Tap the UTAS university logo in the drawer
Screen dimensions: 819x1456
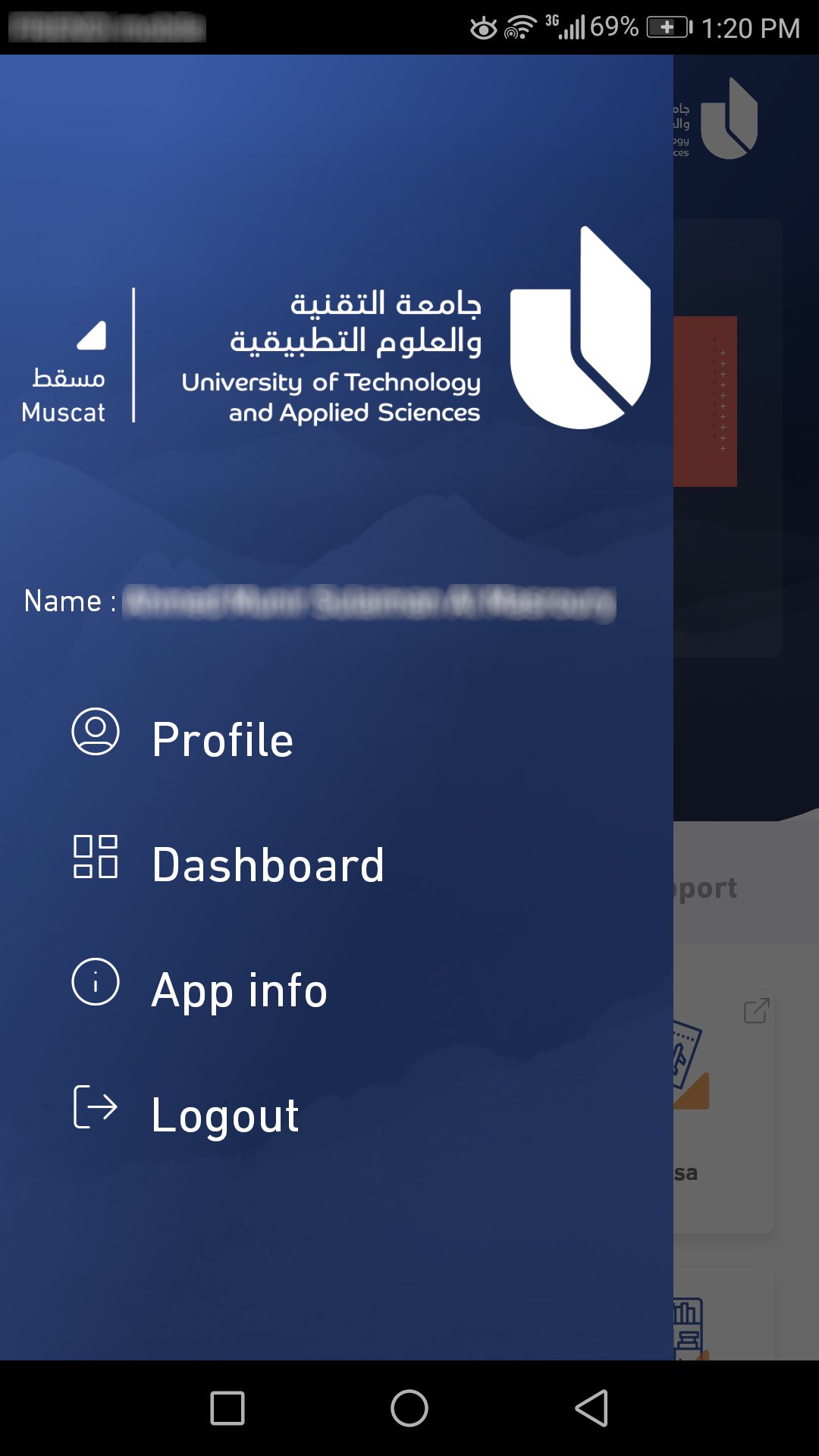click(580, 326)
